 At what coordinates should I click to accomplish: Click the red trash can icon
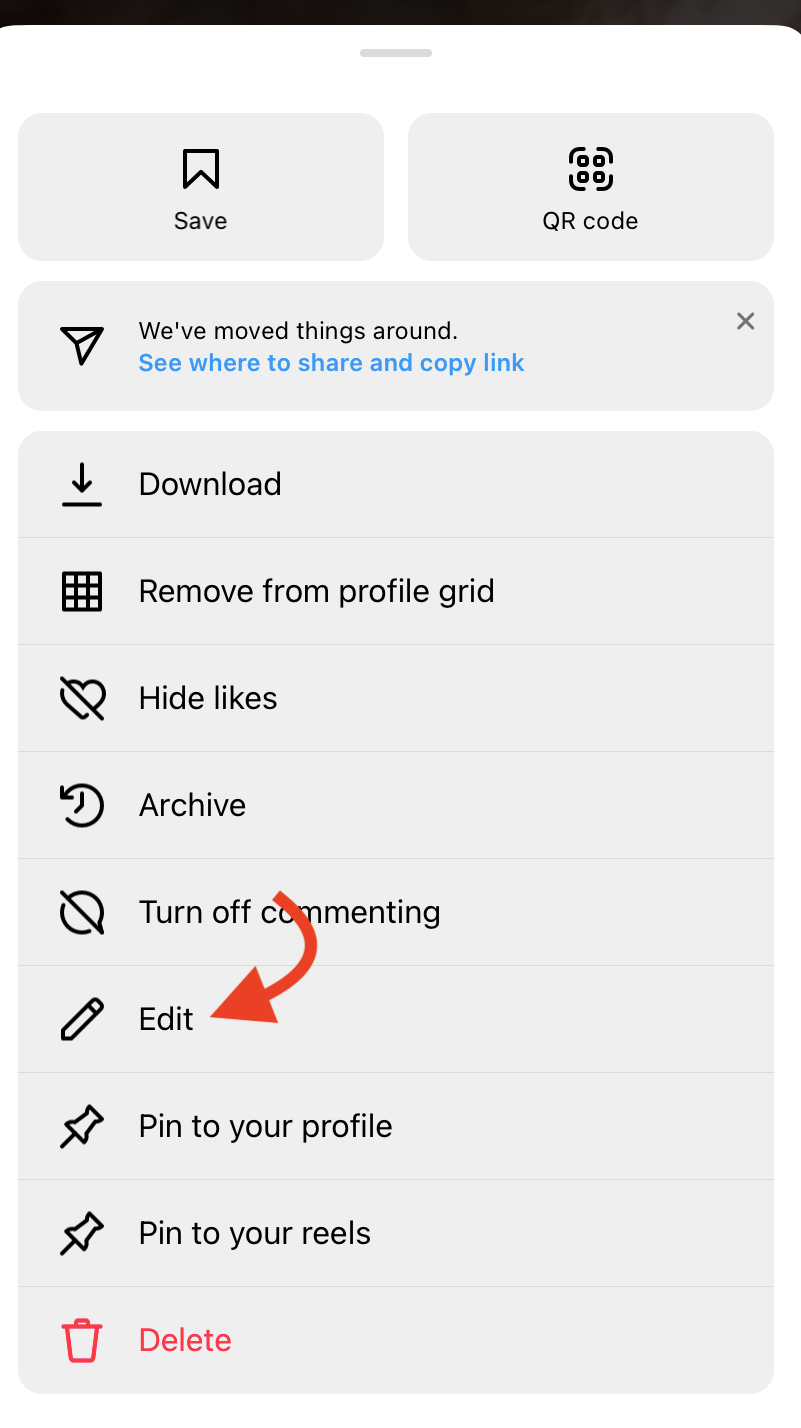tap(81, 1340)
